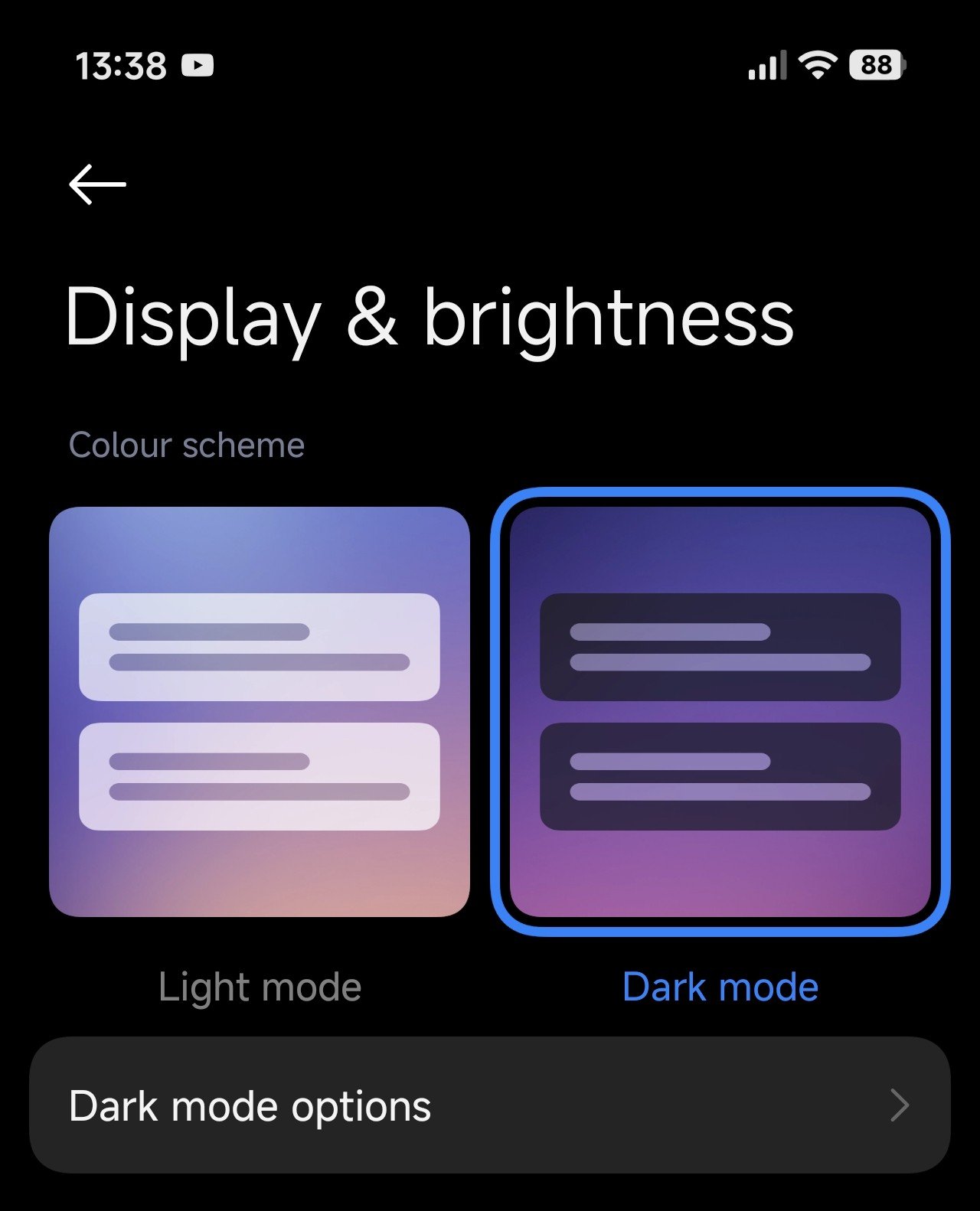The image size is (980, 1211).
Task: Go back using the arrow icon
Action: click(97, 184)
